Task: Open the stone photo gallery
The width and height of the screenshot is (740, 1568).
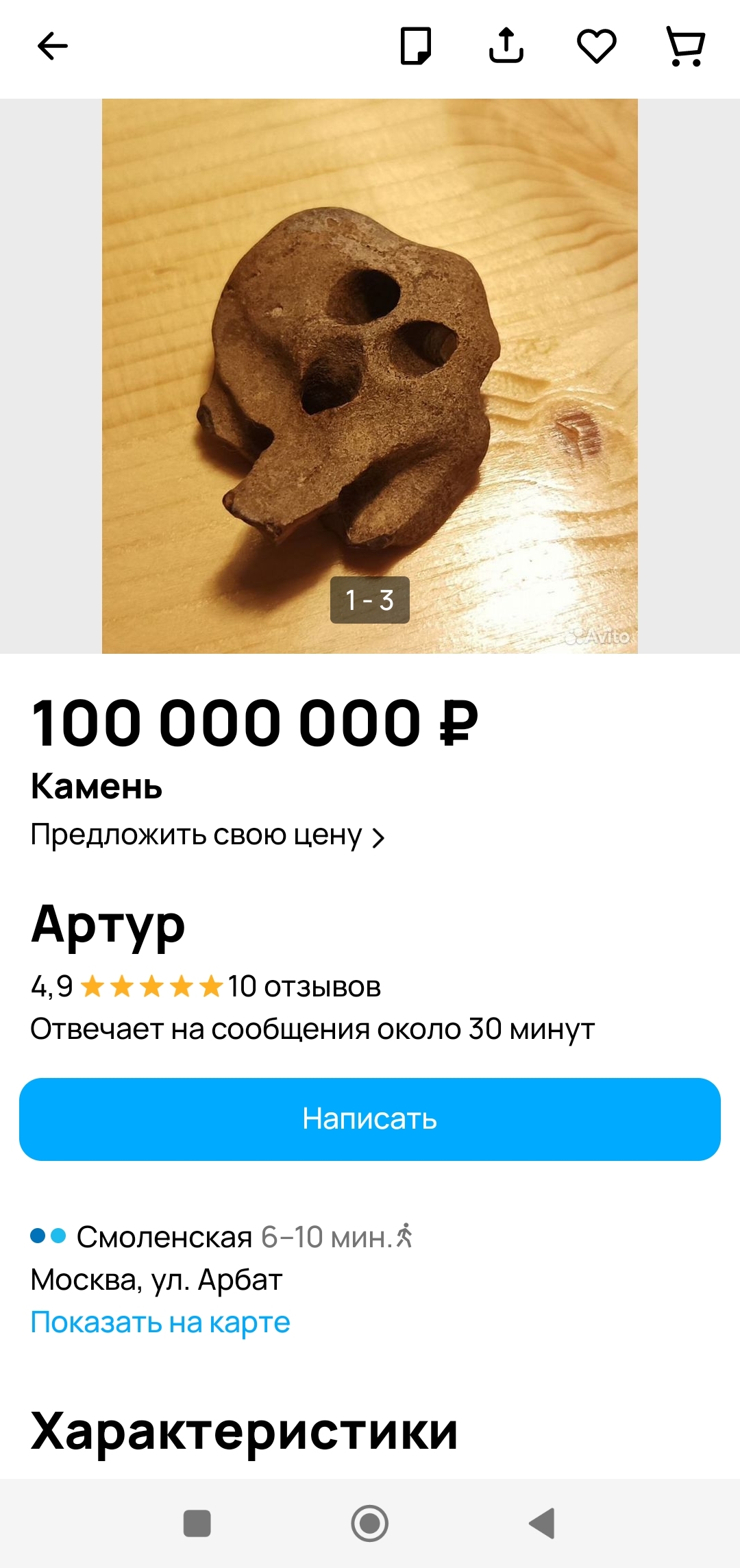Action: coord(370,376)
